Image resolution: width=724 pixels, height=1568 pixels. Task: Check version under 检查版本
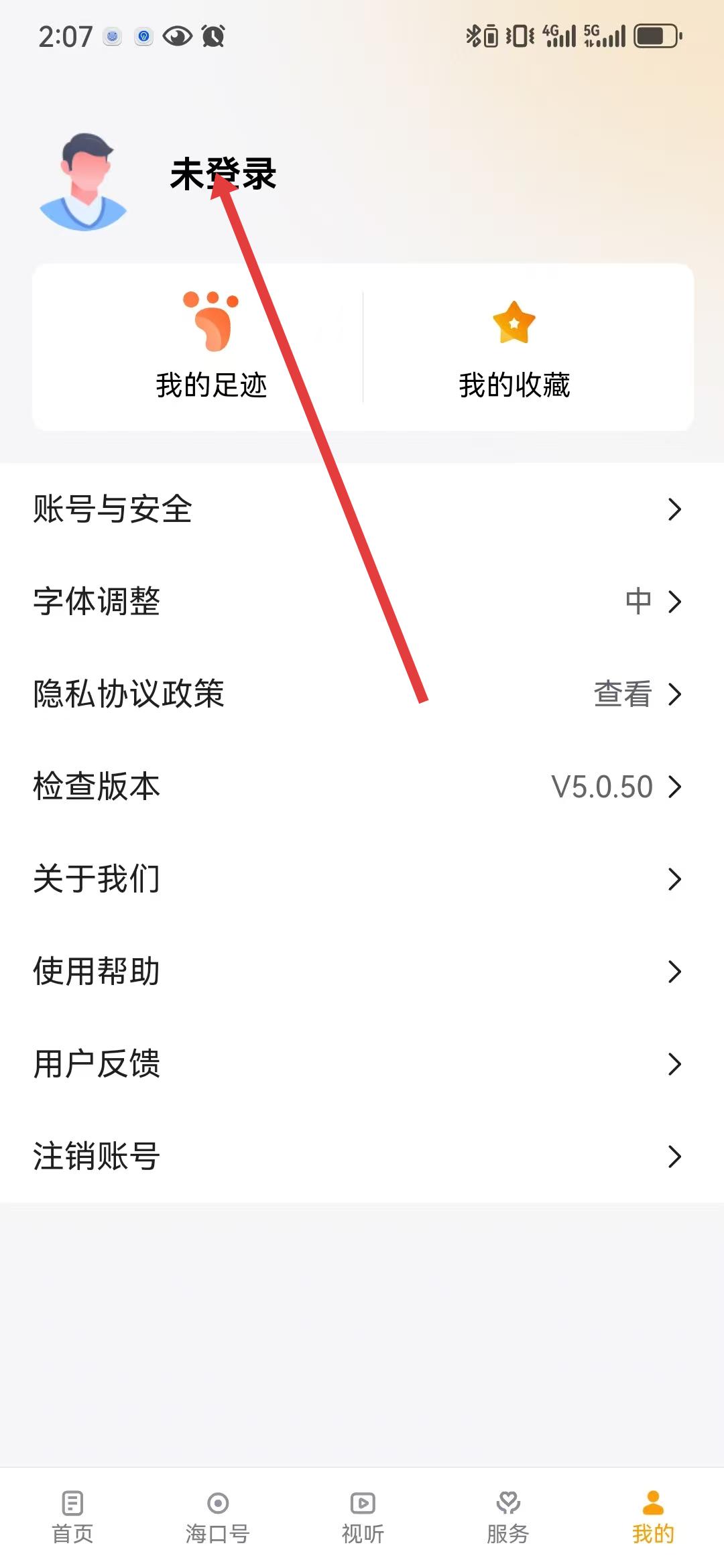pyautogui.click(x=362, y=787)
